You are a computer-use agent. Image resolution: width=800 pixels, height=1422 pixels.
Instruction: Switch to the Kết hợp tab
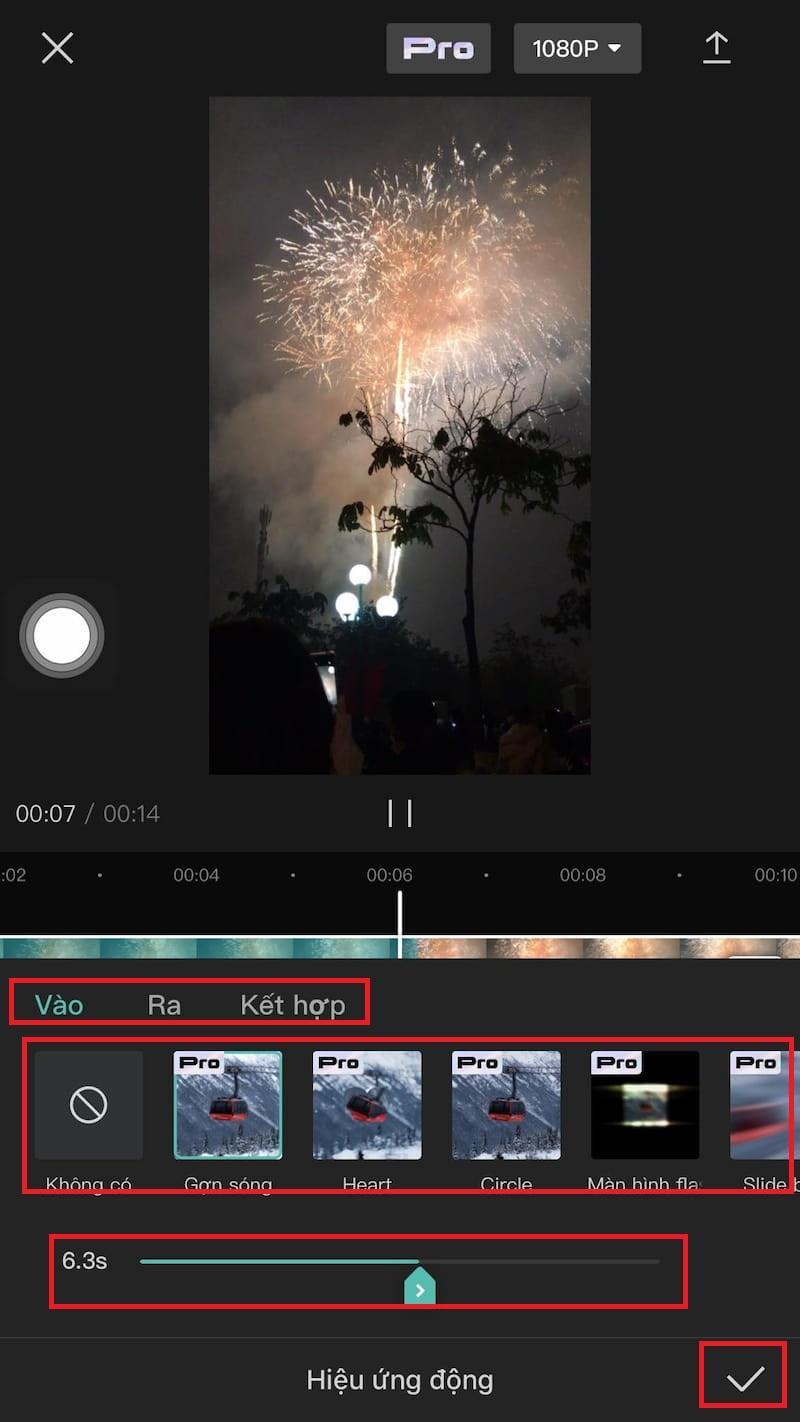point(292,1005)
